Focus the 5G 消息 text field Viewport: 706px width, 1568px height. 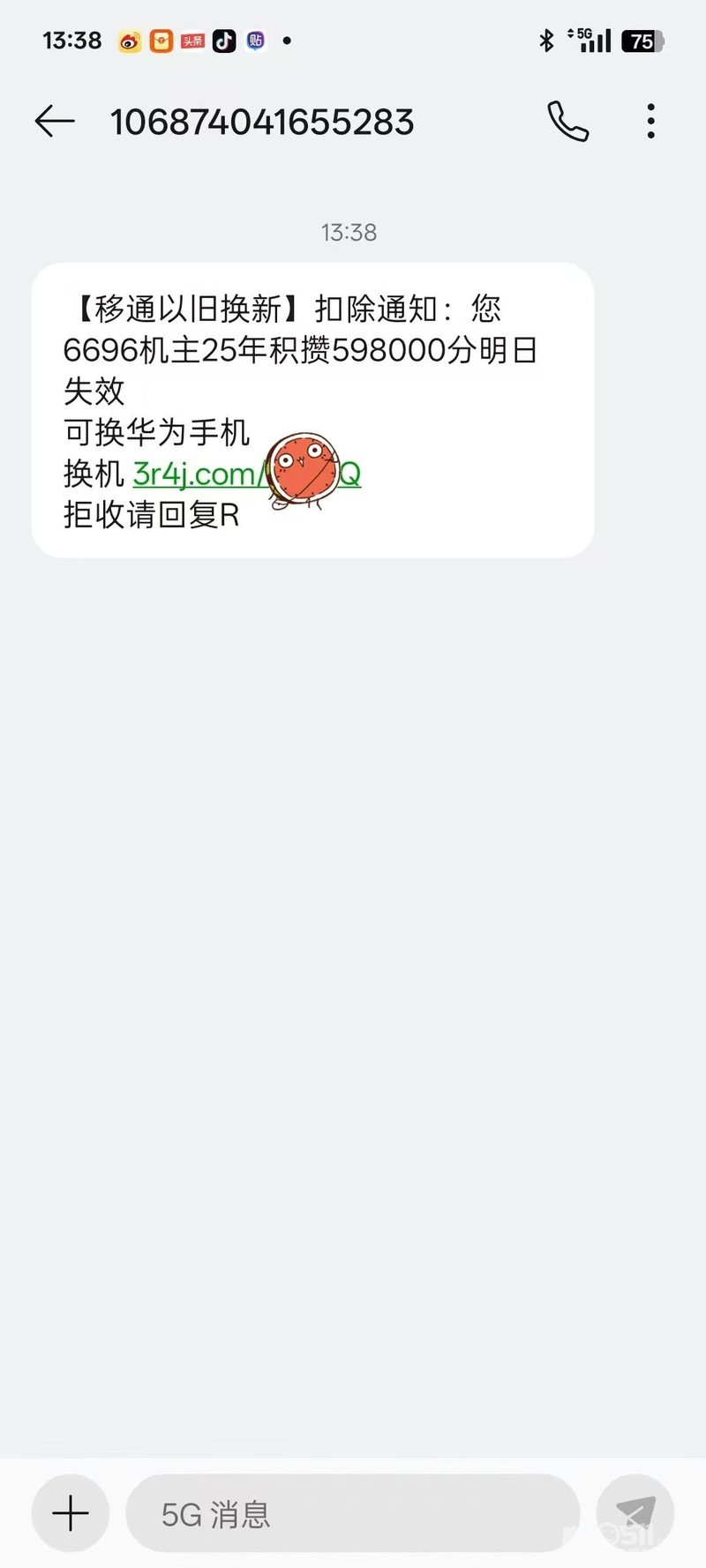(353, 1513)
